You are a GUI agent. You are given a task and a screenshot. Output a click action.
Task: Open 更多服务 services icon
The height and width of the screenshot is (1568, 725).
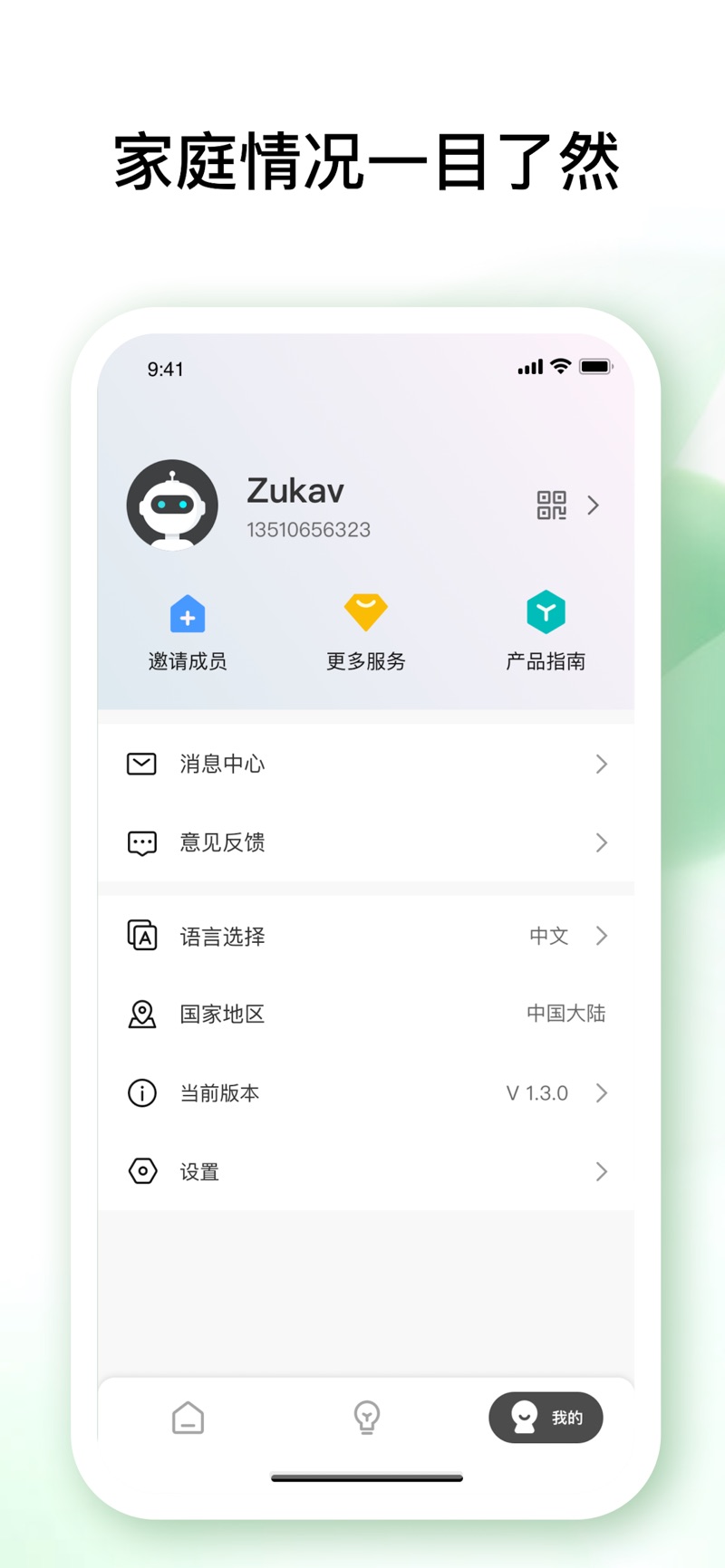coord(365,611)
